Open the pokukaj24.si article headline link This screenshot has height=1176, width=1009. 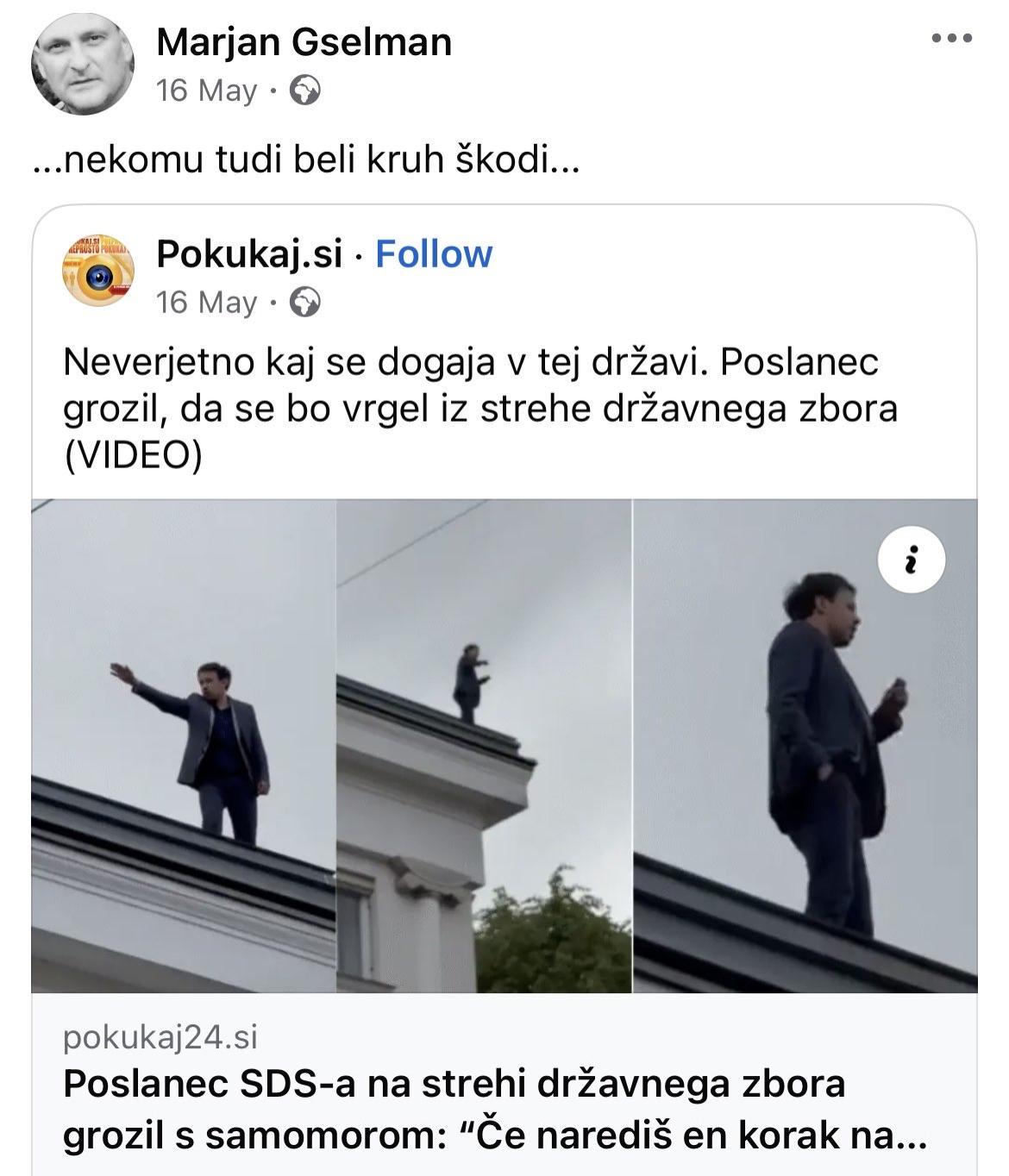[495, 1110]
